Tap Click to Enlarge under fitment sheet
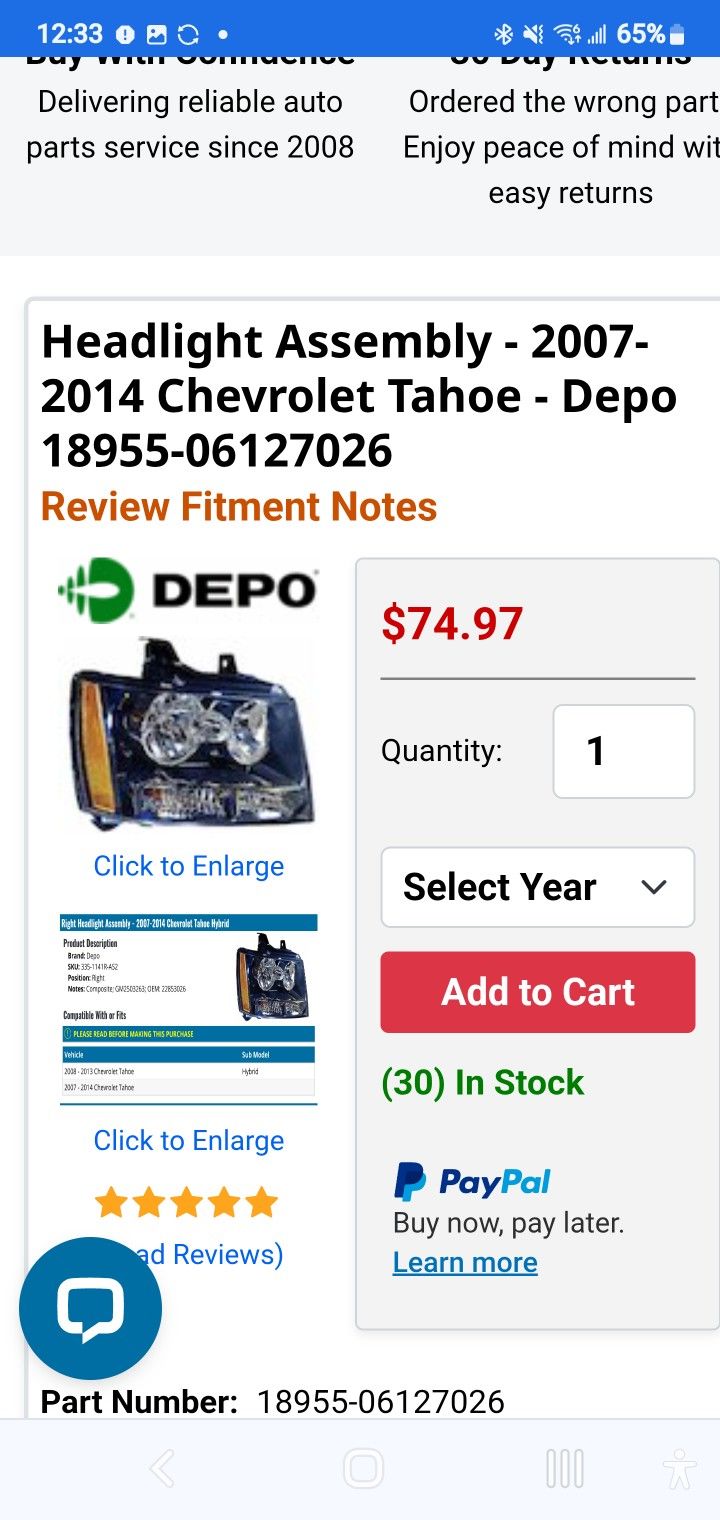 point(189,1140)
